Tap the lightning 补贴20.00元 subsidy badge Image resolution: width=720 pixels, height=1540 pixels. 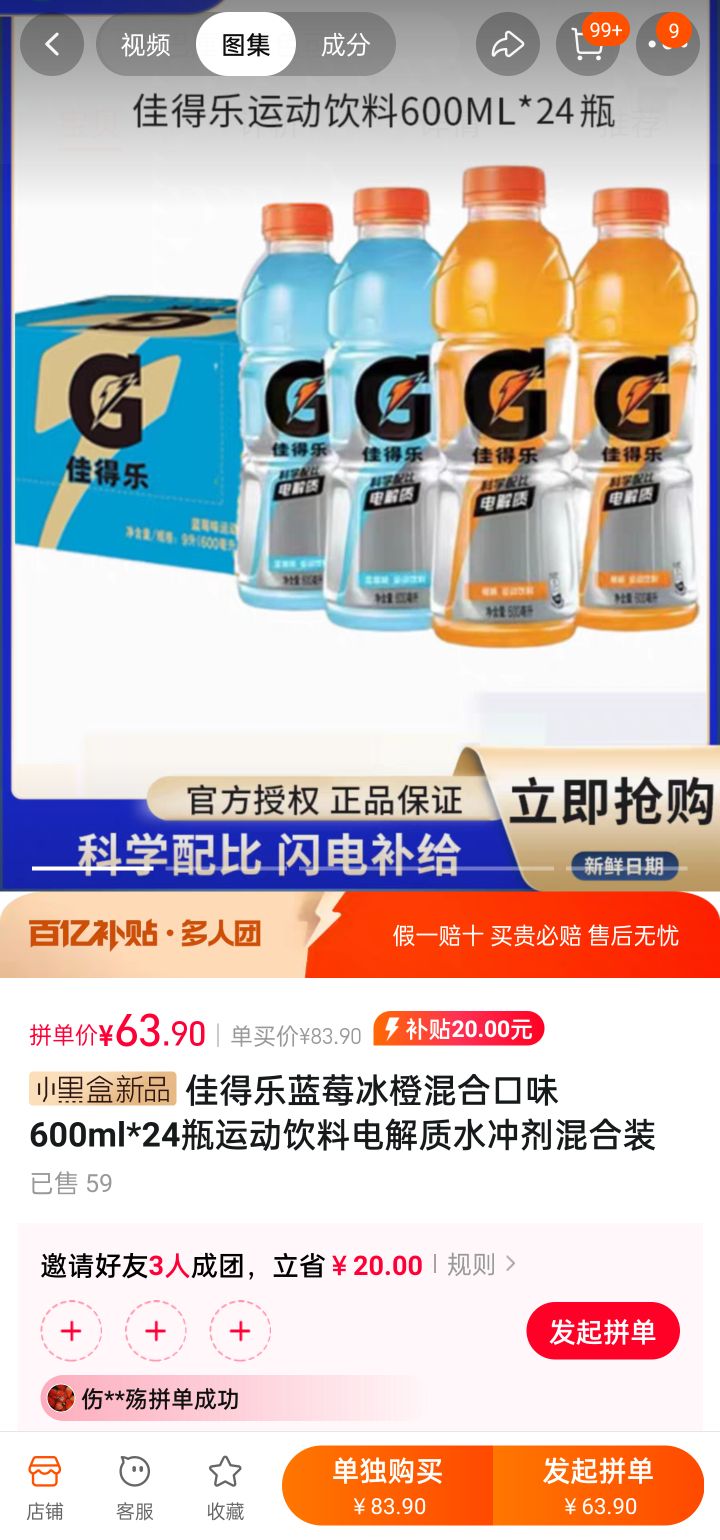[x=455, y=1029]
